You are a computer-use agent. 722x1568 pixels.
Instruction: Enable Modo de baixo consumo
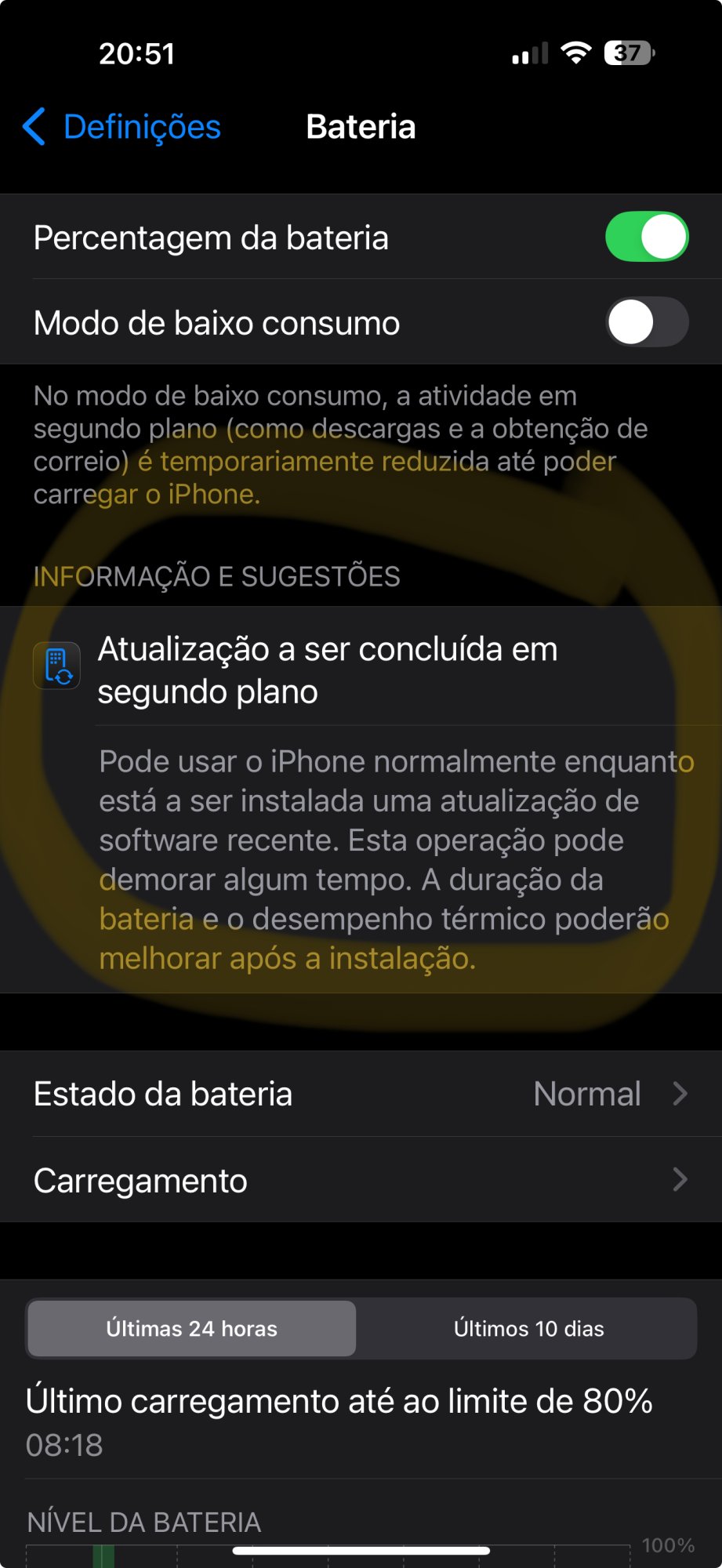tap(647, 322)
